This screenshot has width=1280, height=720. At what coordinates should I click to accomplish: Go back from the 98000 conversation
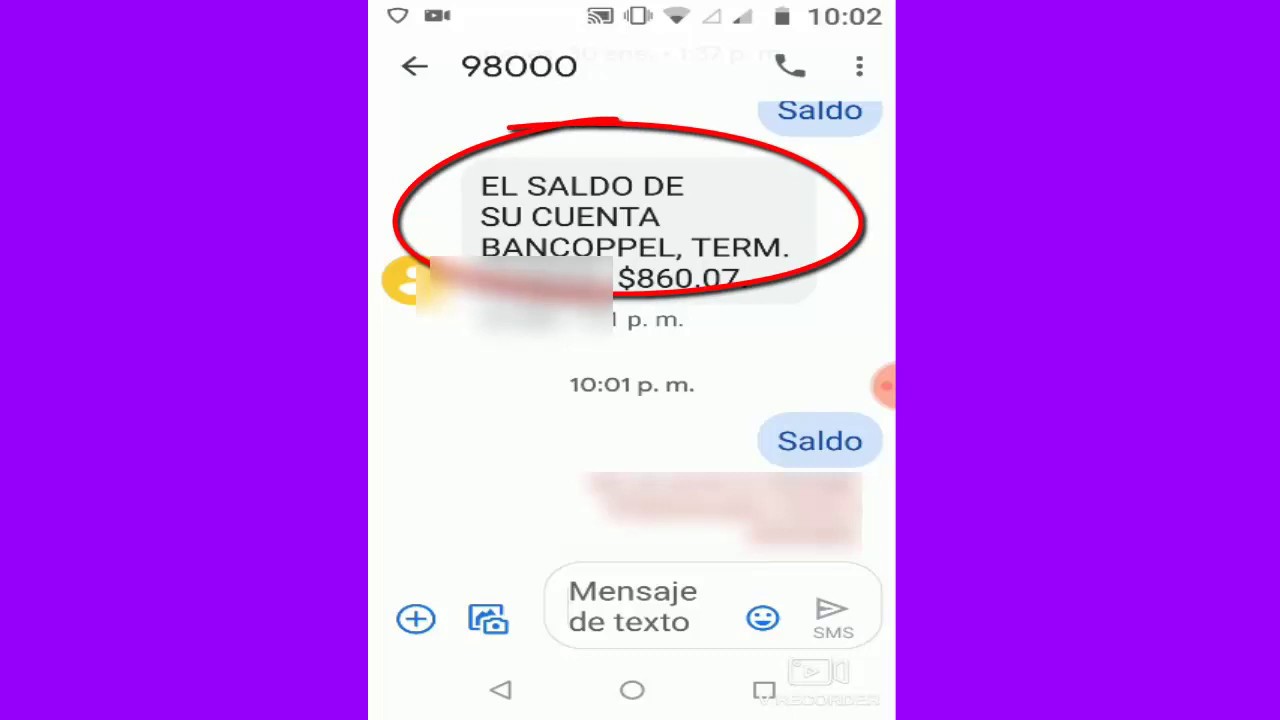pos(414,66)
